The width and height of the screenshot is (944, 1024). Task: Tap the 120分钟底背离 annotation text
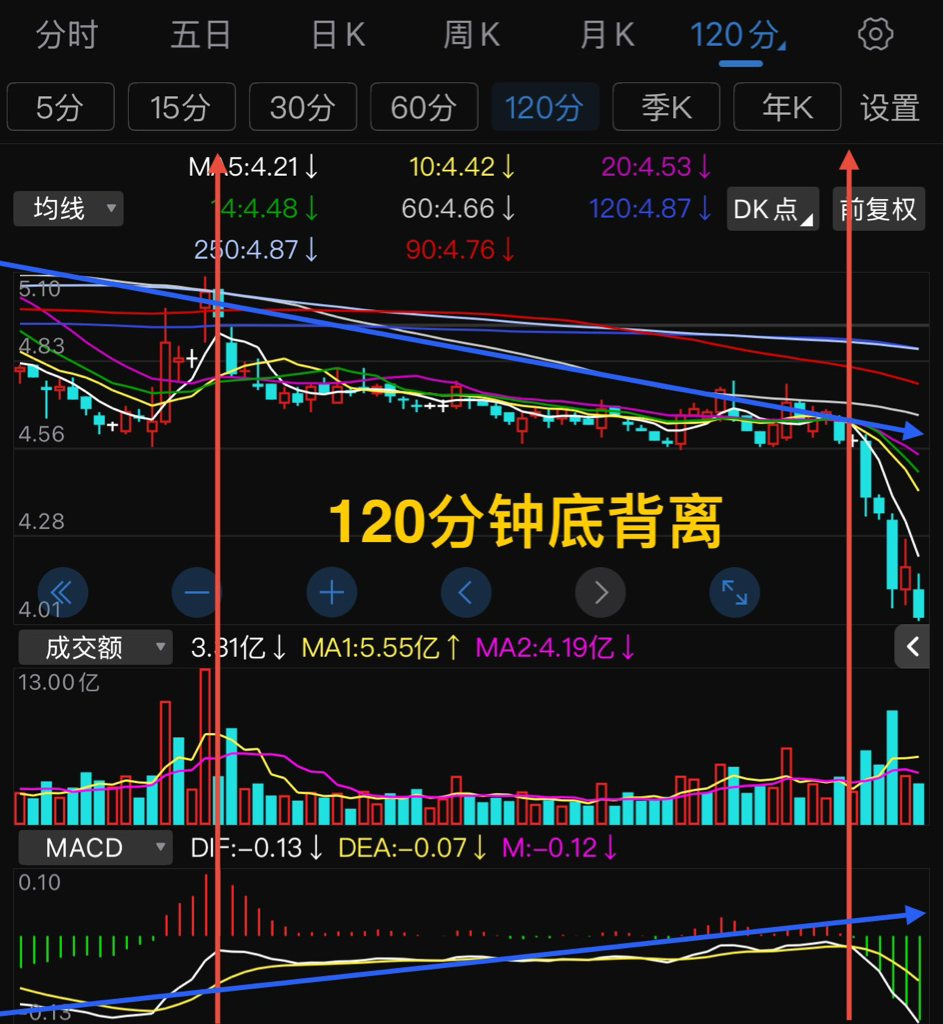coord(528,523)
